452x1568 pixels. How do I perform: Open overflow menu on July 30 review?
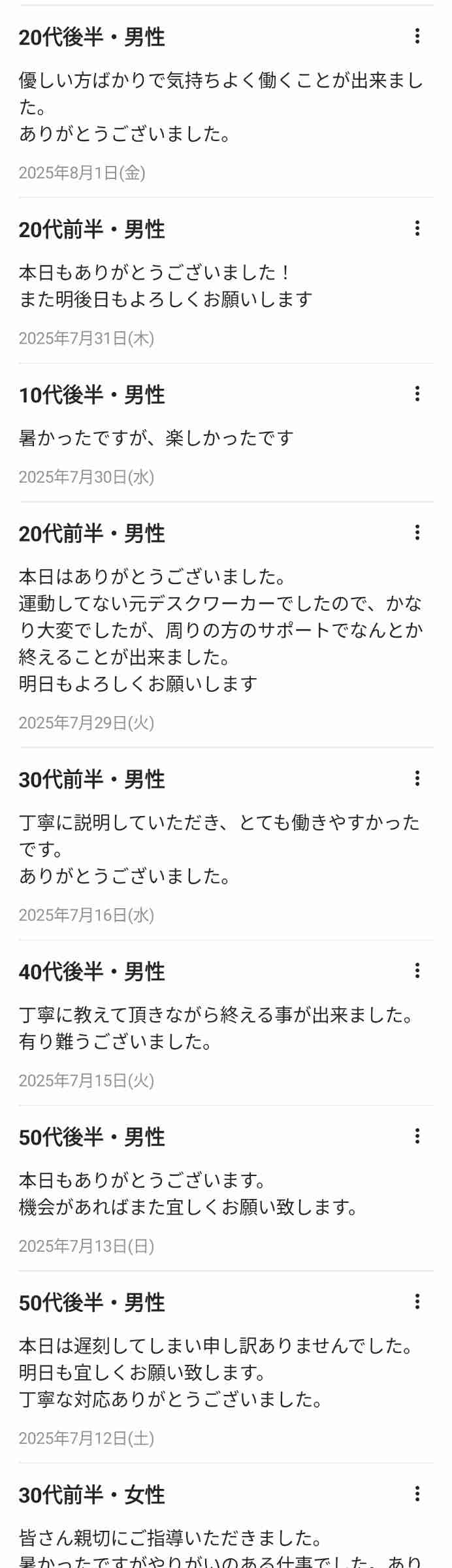pos(417,394)
